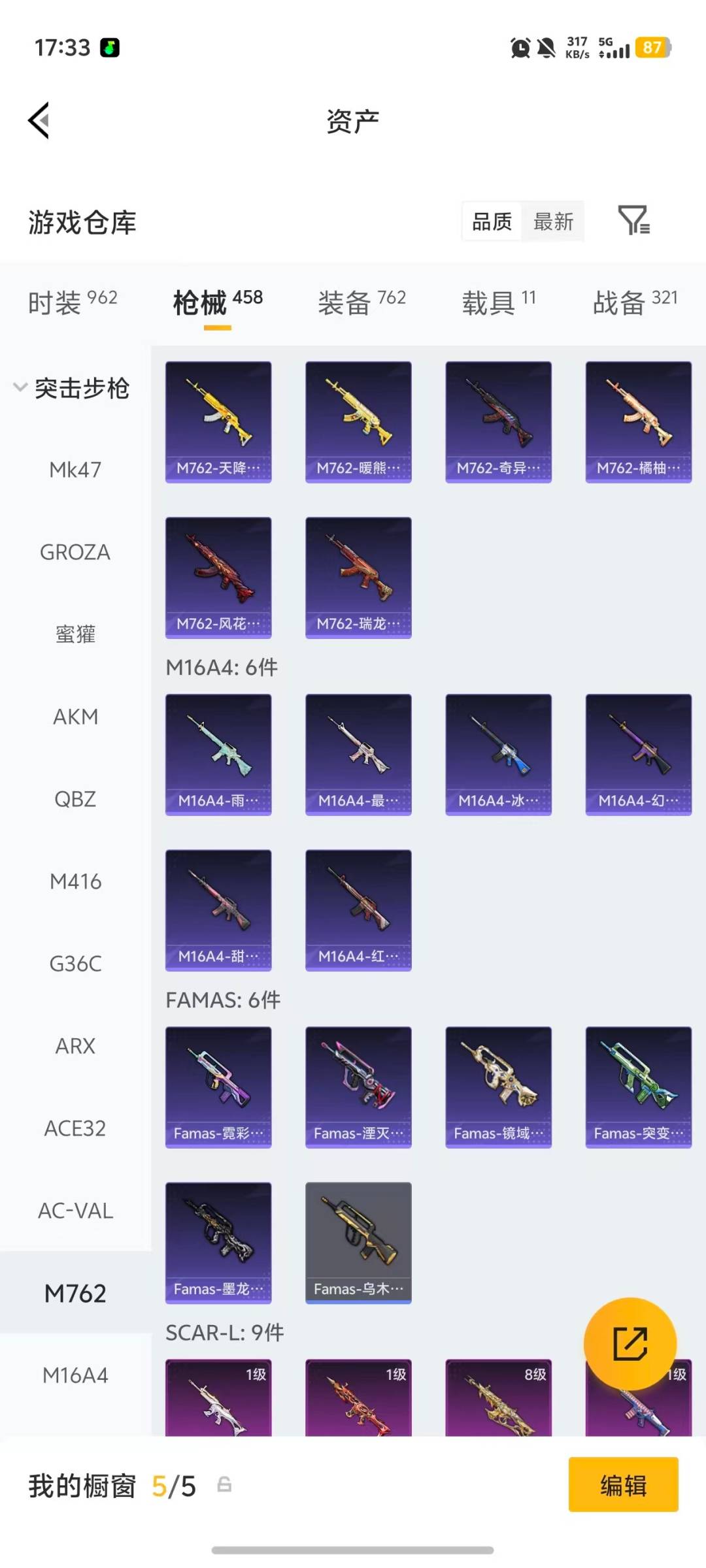Sort the warehouse by 最新
Viewport: 706px width, 1568px height.
tap(553, 222)
